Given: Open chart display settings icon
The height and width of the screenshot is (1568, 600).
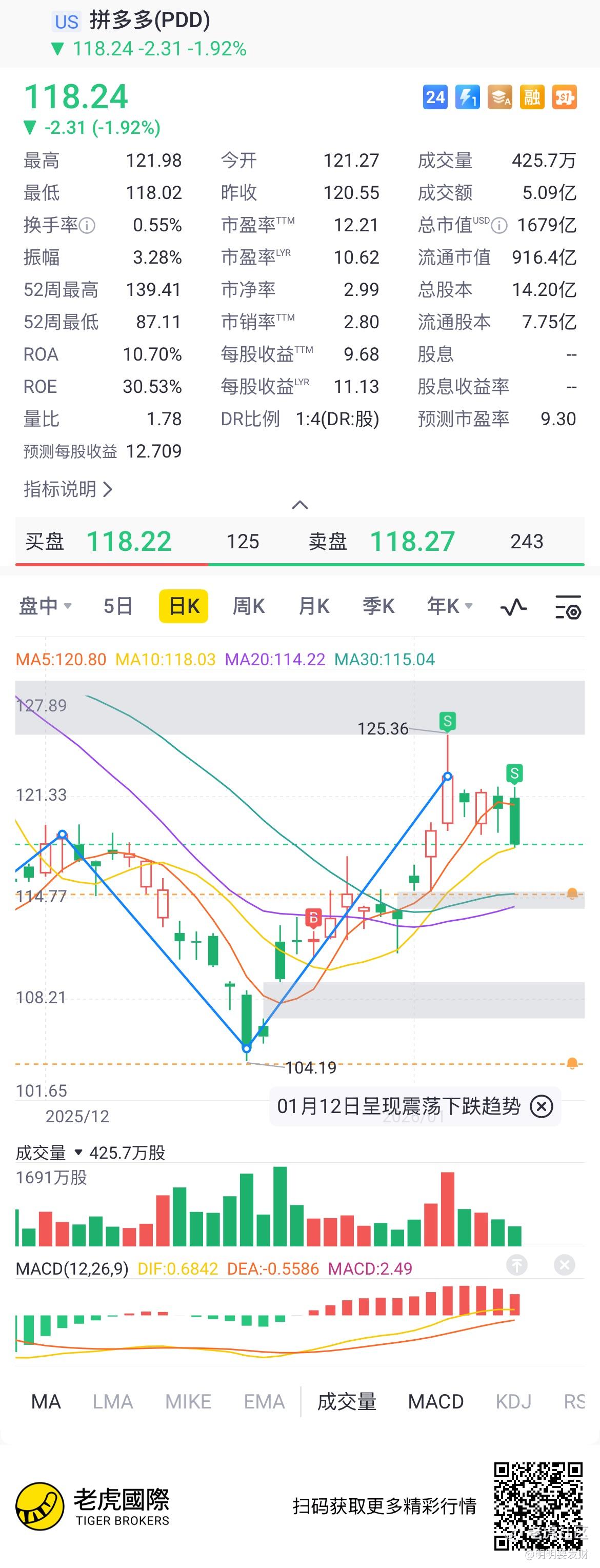Looking at the screenshot, I should 568,607.
